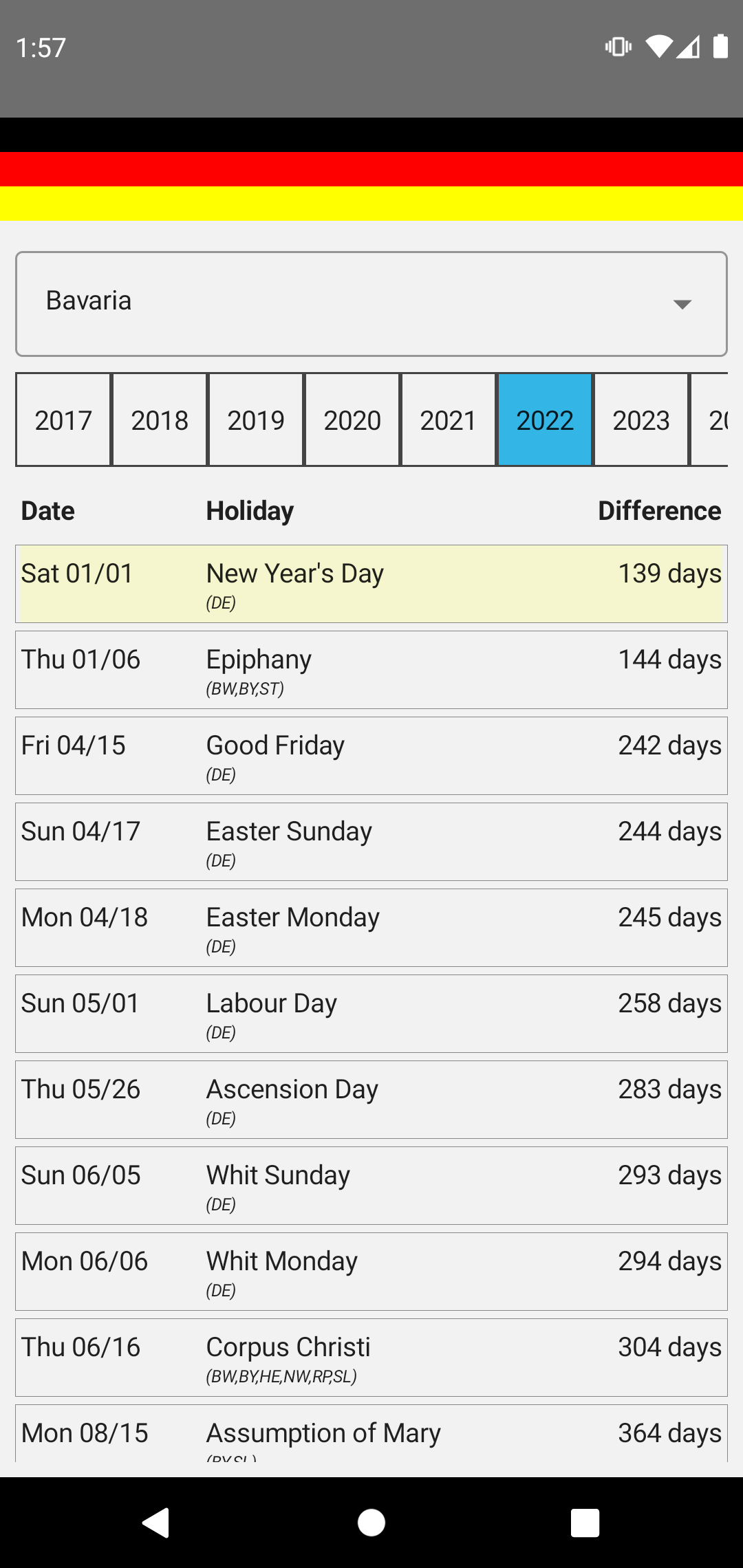Jump to the 2023 holidays
The height and width of the screenshot is (1568, 743).
coord(641,420)
